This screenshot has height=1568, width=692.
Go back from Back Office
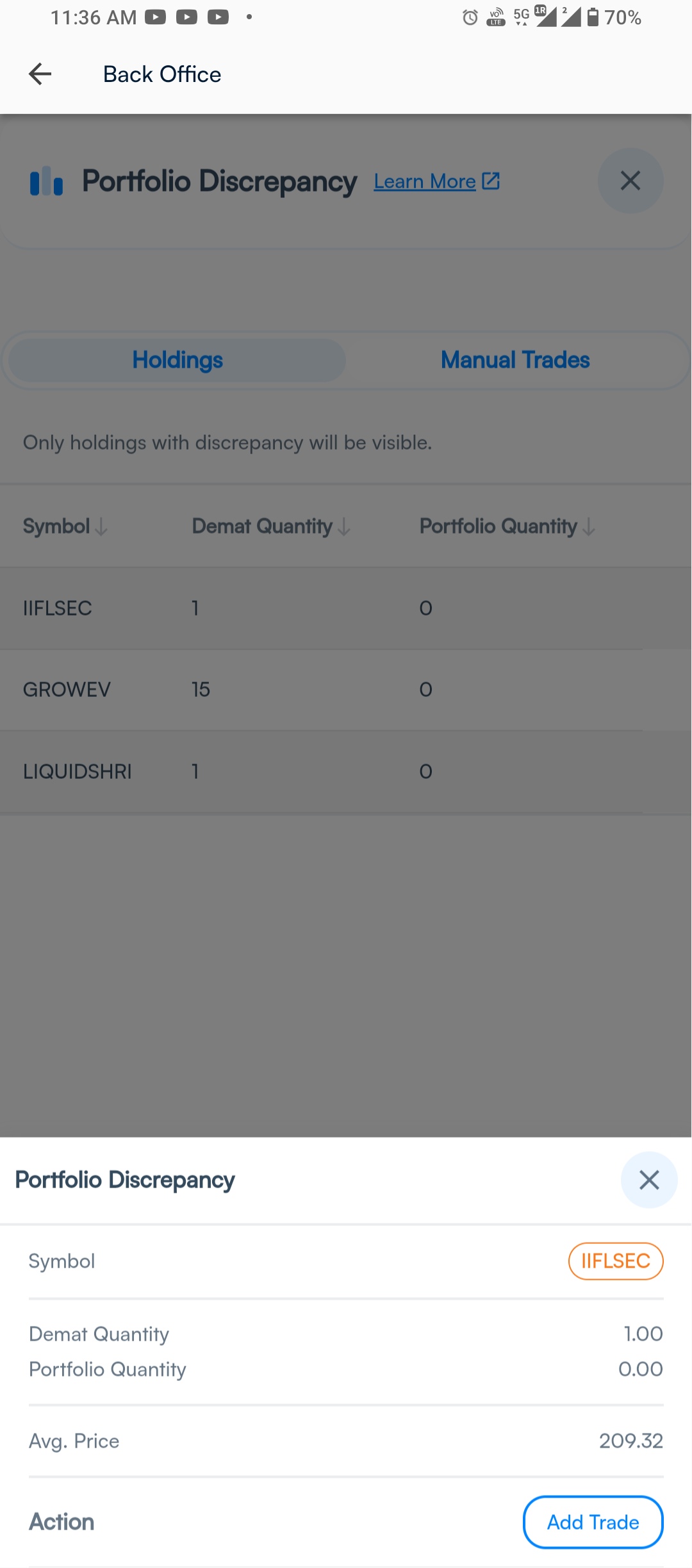(40, 74)
